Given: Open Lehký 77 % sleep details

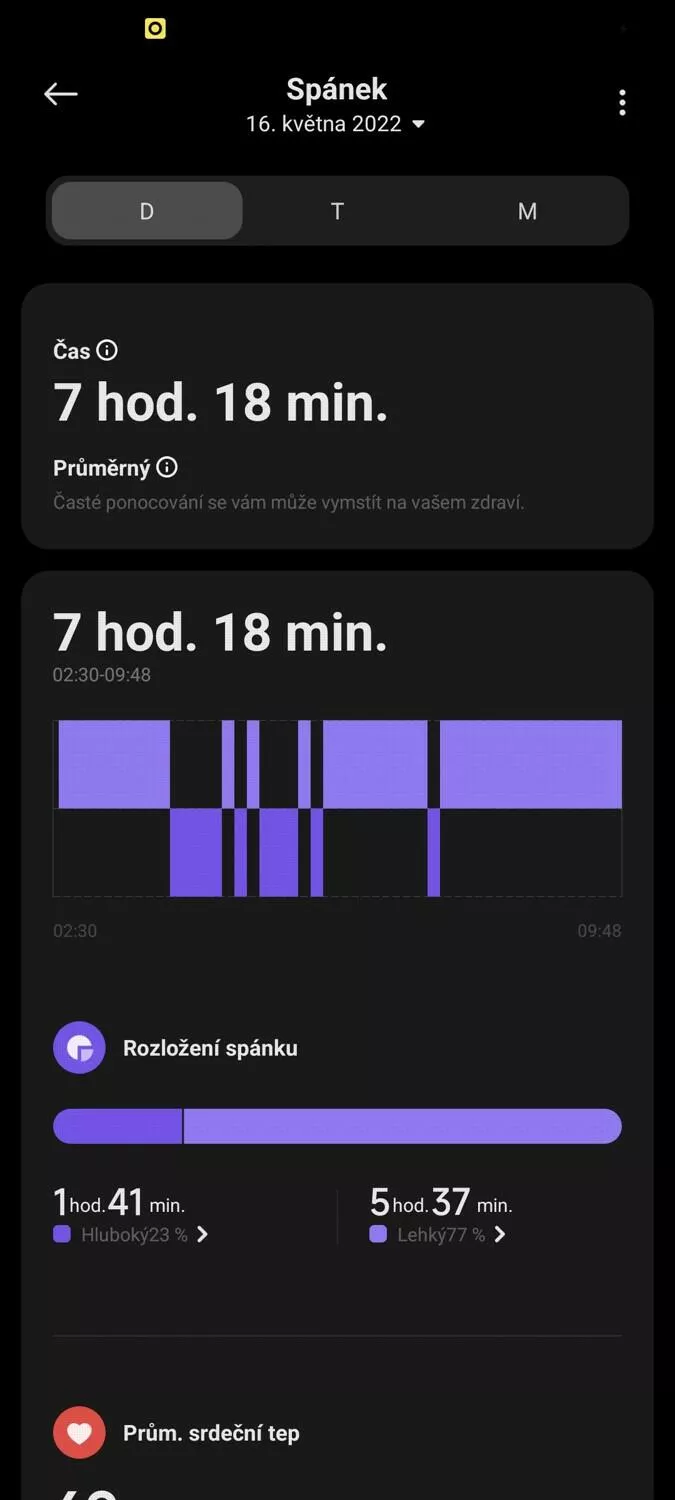Looking at the screenshot, I should pyautogui.click(x=438, y=1235).
